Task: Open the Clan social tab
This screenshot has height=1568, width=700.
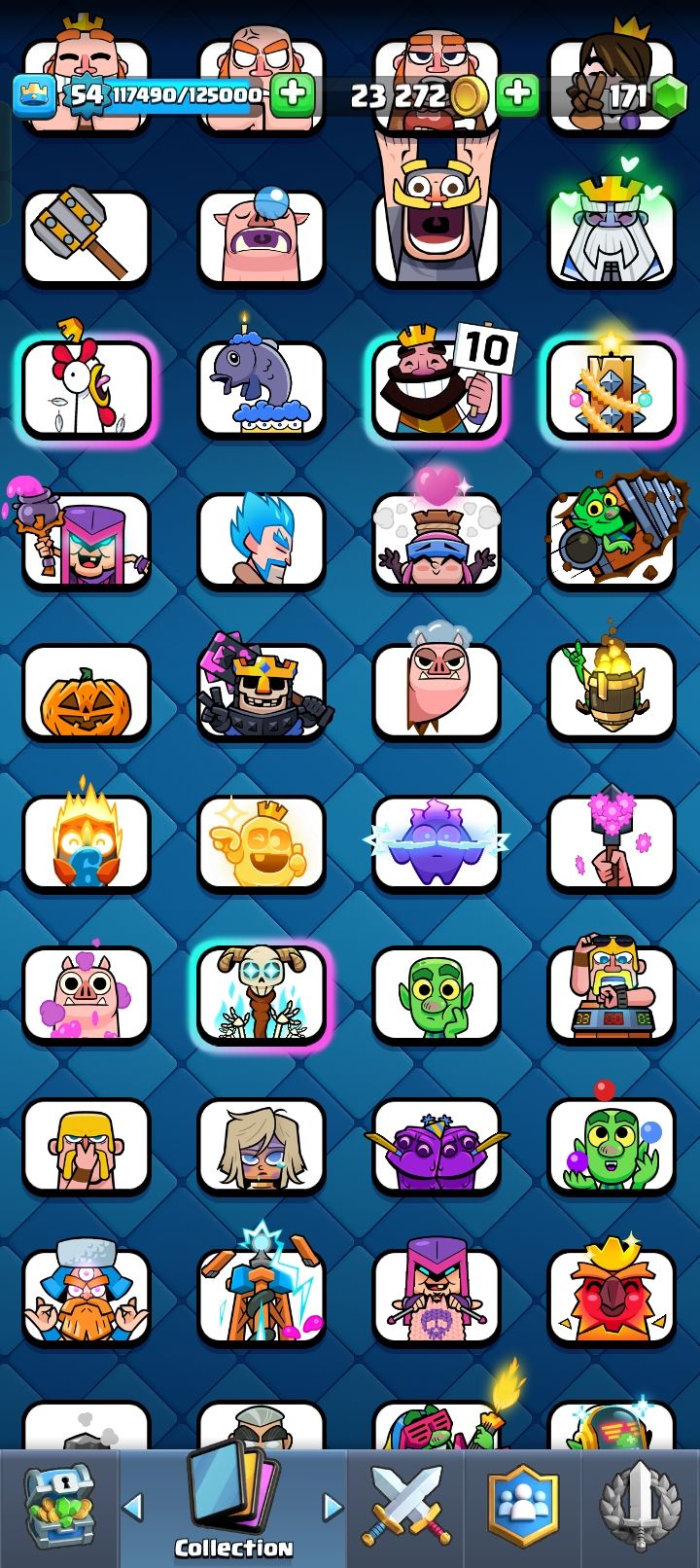Action: pyautogui.click(x=523, y=1508)
